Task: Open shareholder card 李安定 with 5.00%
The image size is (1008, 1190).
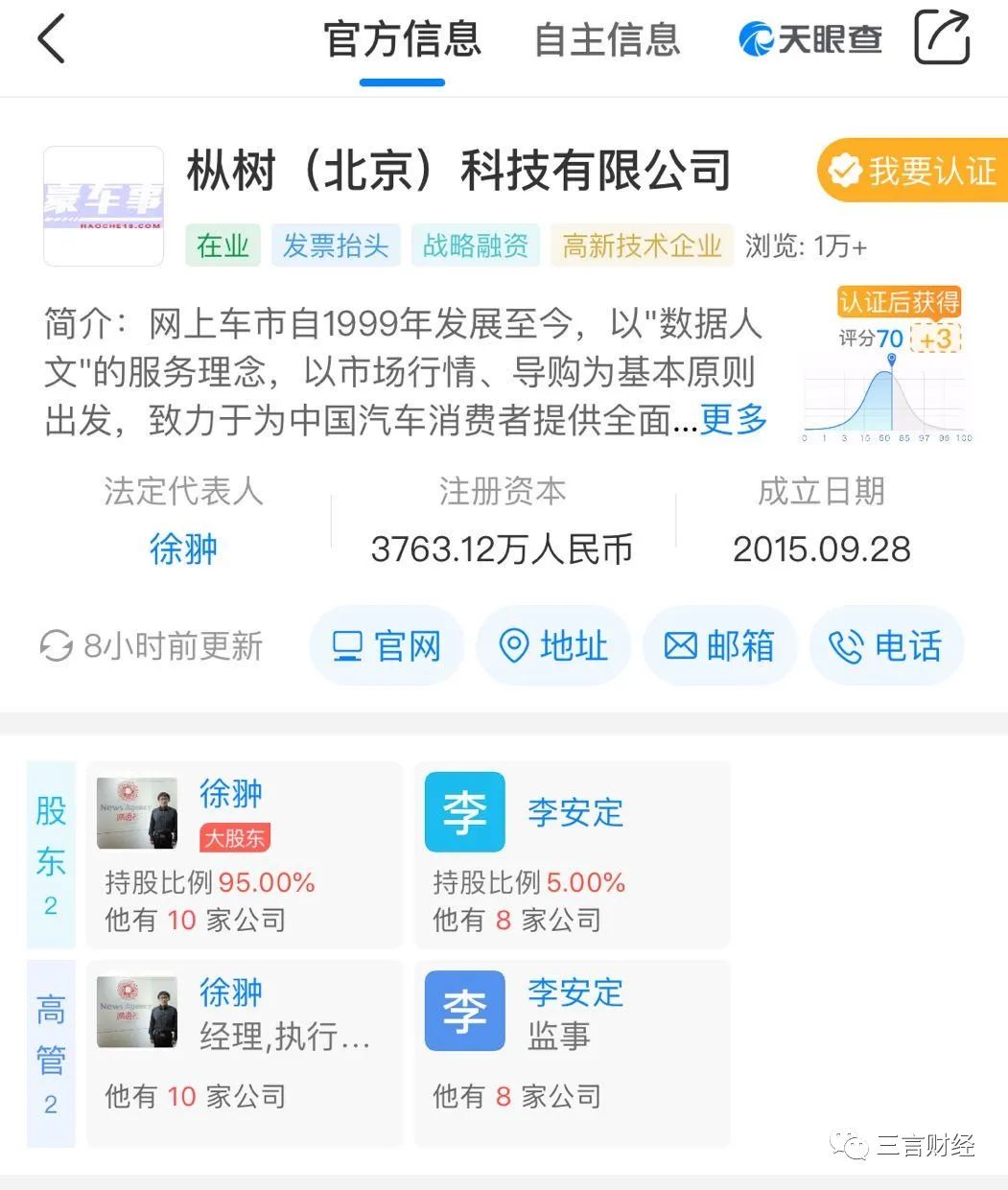Action: pos(572,854)
